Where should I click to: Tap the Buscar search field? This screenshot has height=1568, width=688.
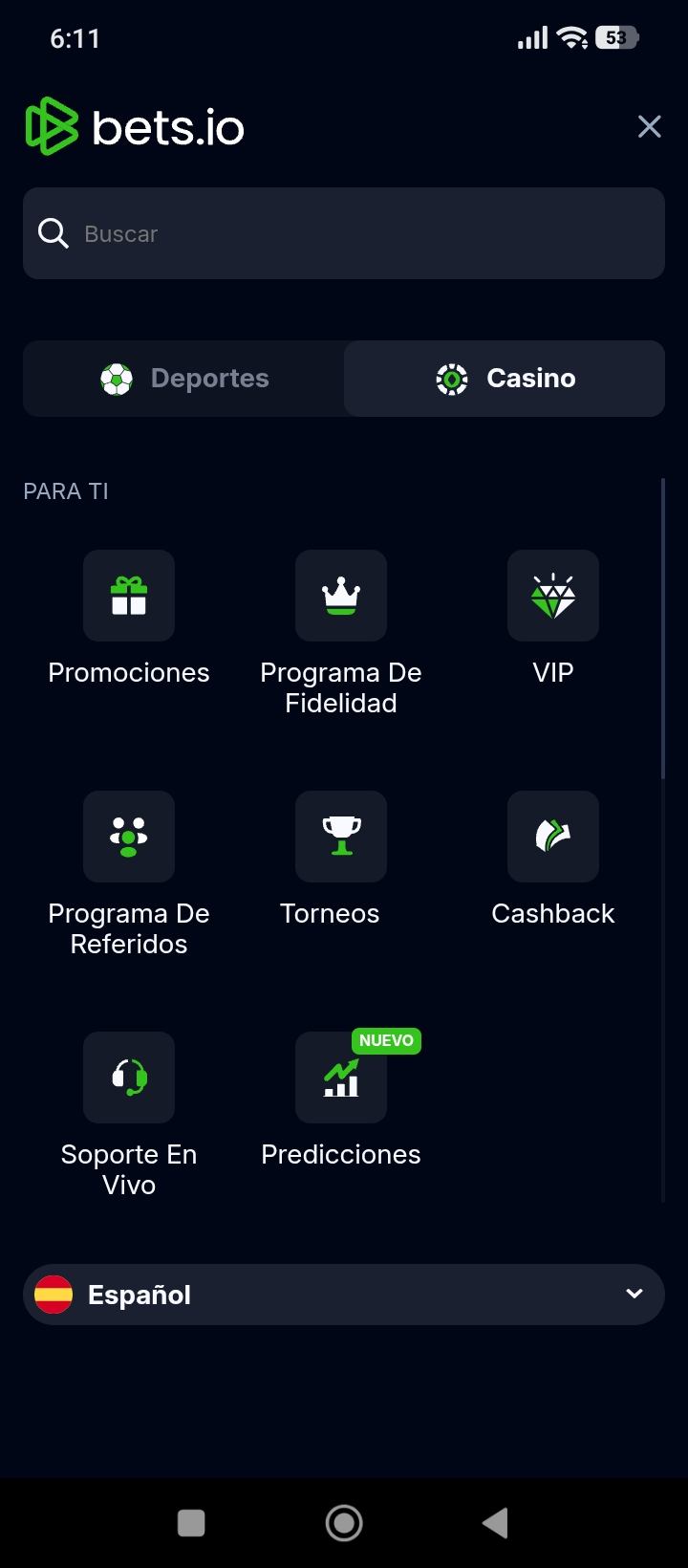(x=344, y=233)
